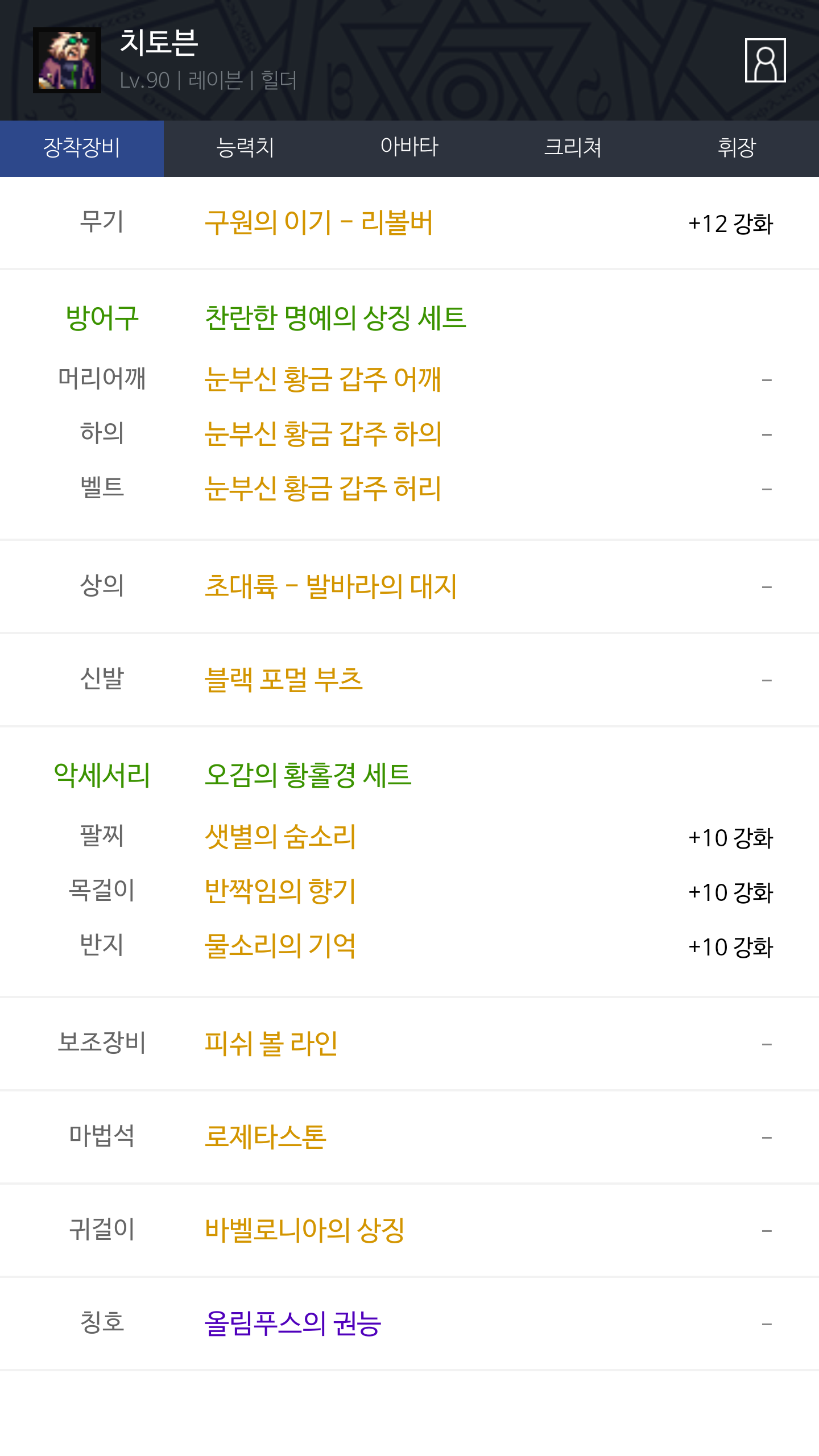Screen dimensions: 819x1456
Task: Open magic stone 로제타스톤
Action: (x=266, y=1137)
